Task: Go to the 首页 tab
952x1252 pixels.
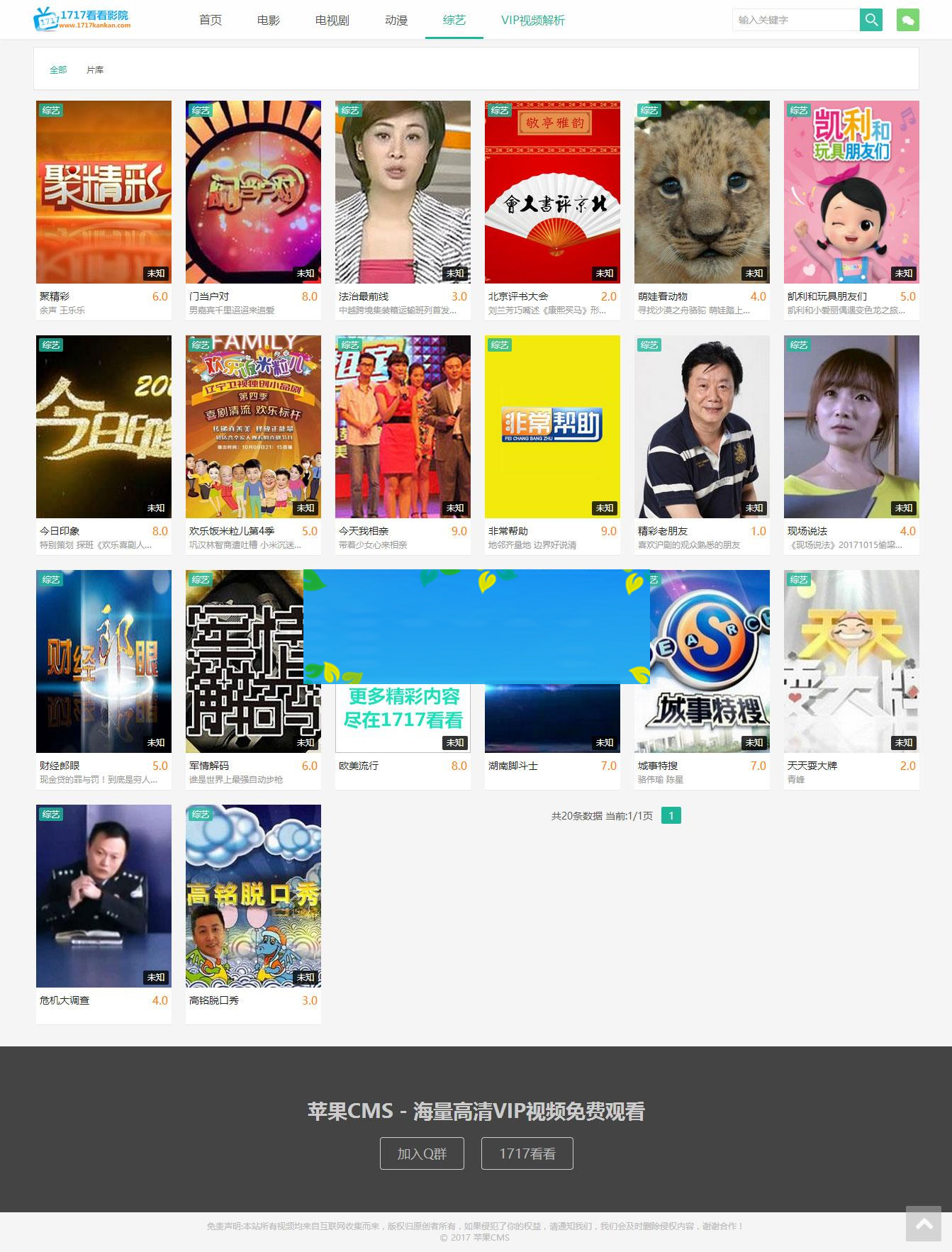Action: (x=211, y=20)
